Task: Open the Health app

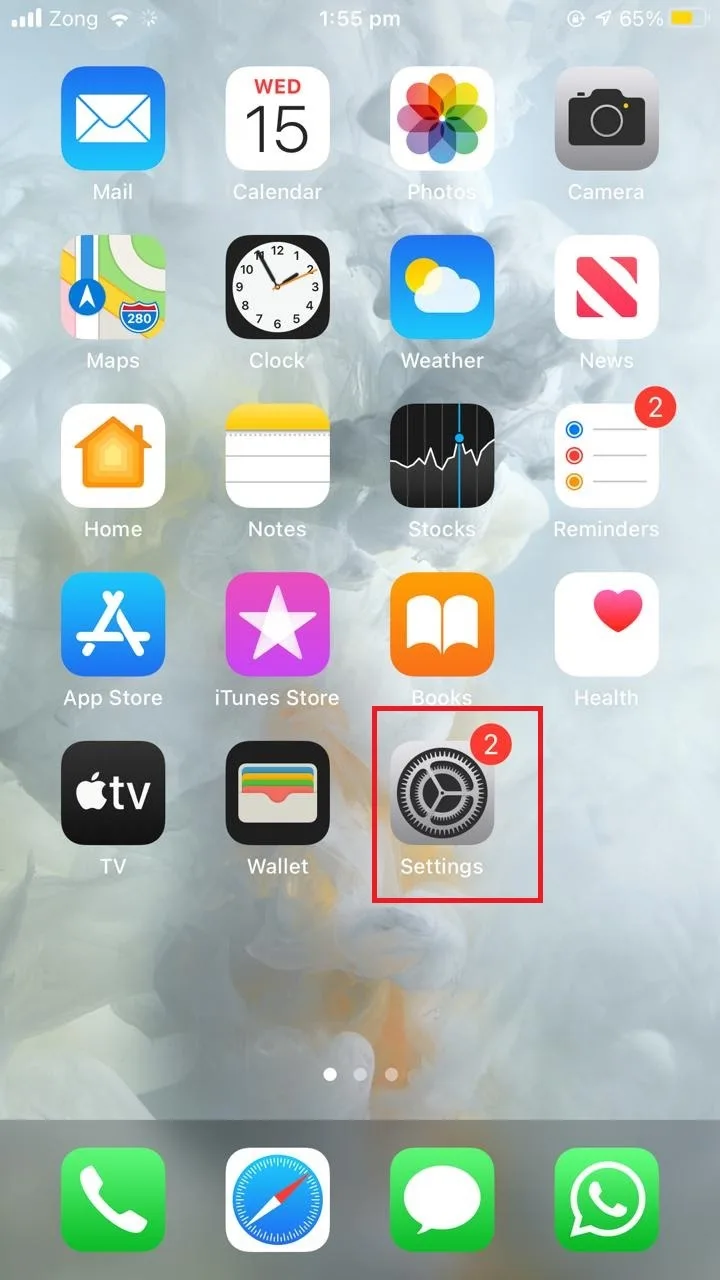Action: (607, 624)
